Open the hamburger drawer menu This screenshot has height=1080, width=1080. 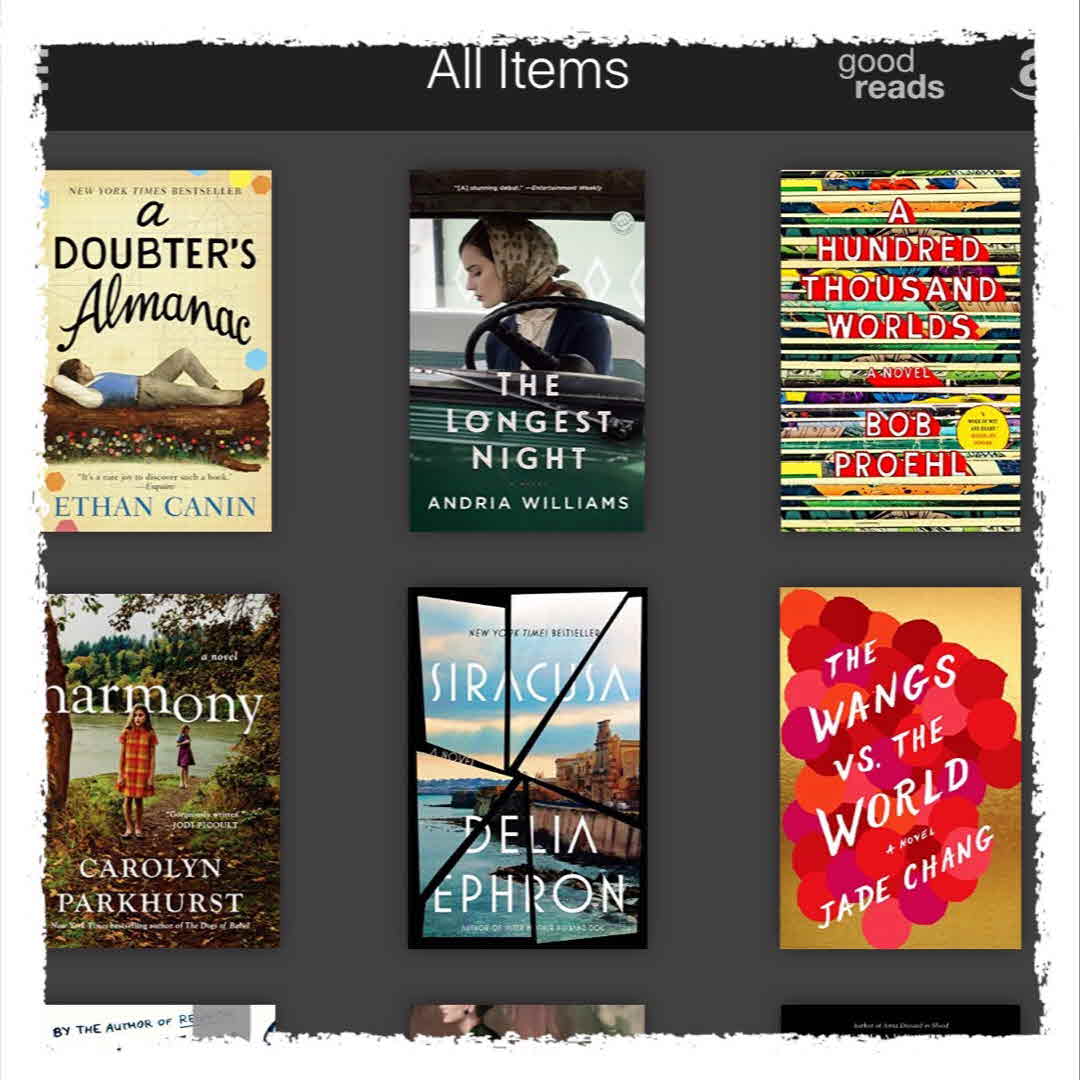click(43, 72)
